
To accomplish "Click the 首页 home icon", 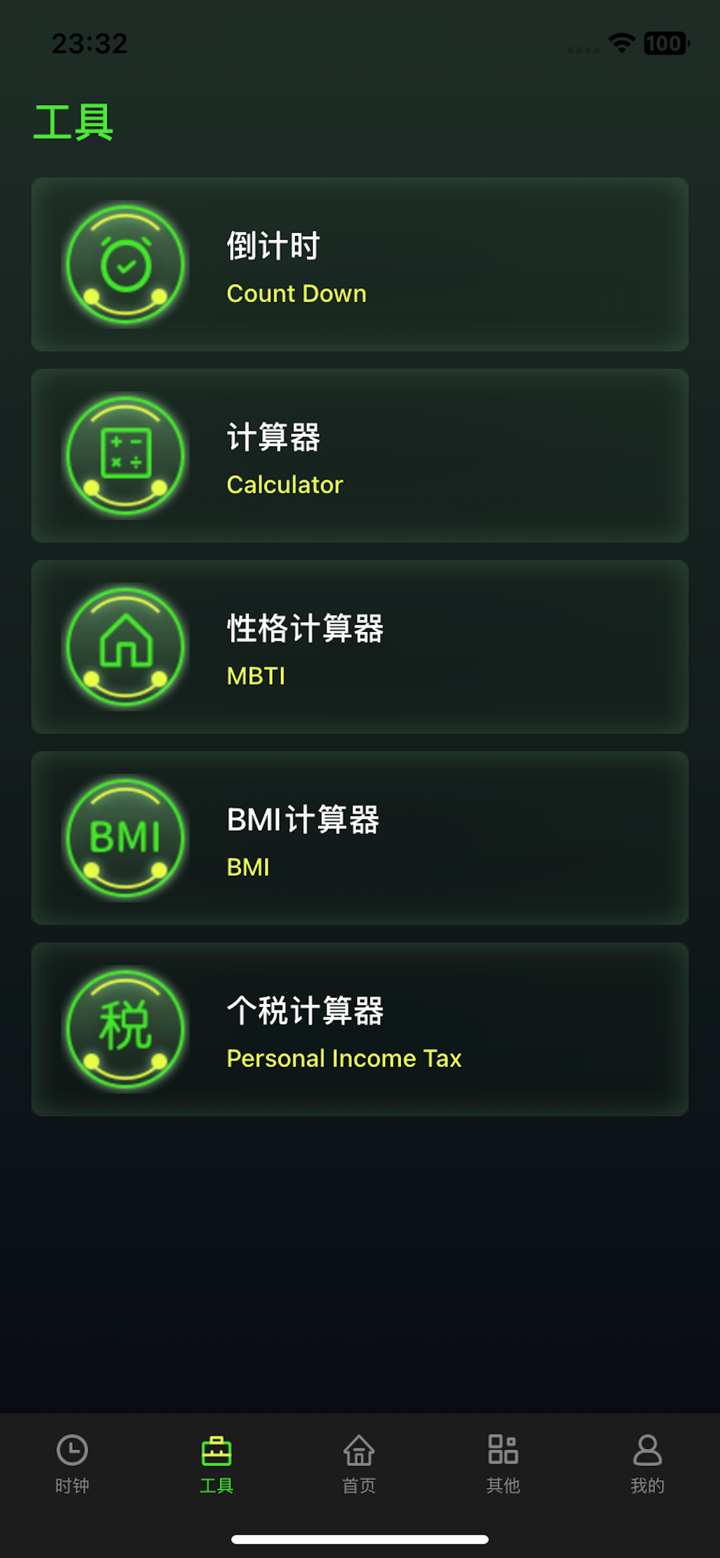I will 358,1450.
